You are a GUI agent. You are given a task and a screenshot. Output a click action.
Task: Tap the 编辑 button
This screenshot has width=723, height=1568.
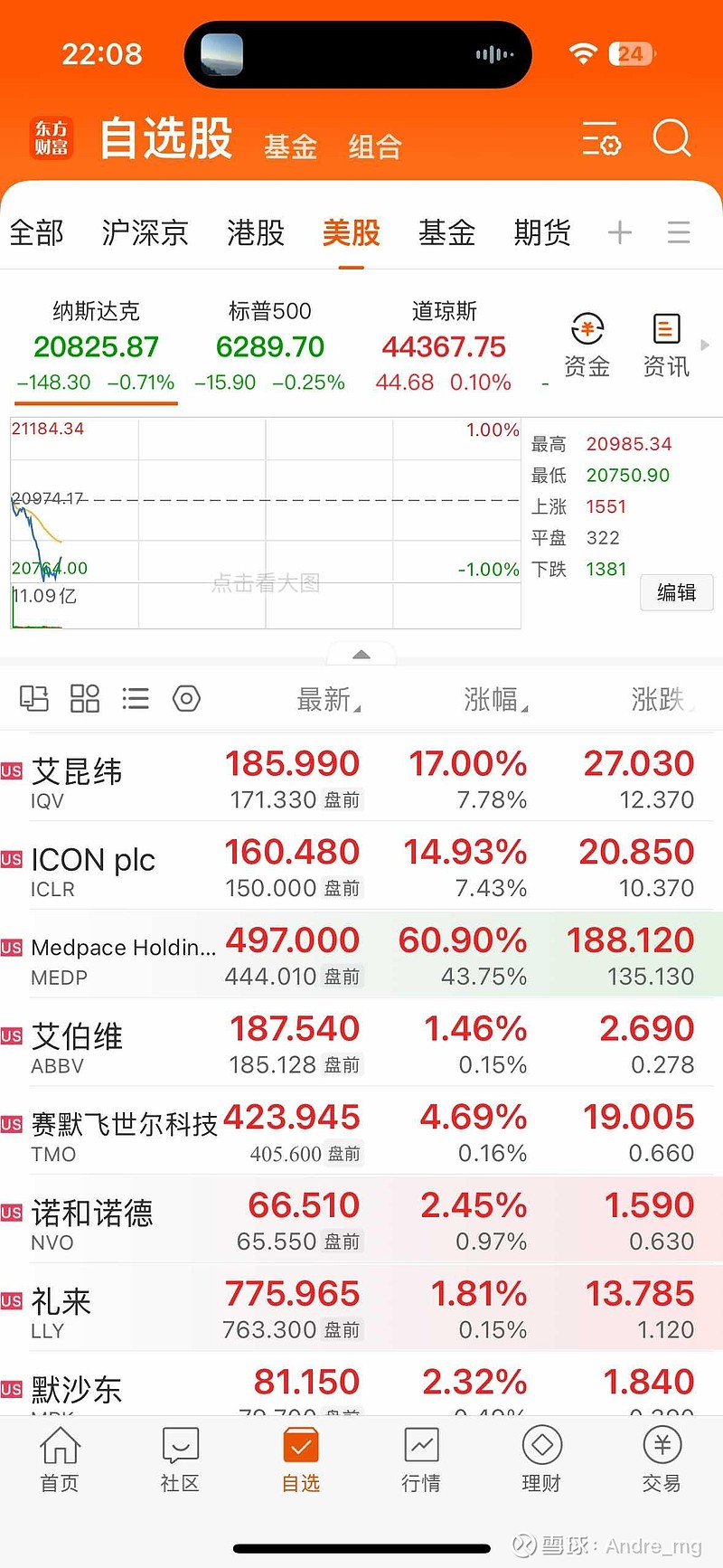[x=676, y=593]
